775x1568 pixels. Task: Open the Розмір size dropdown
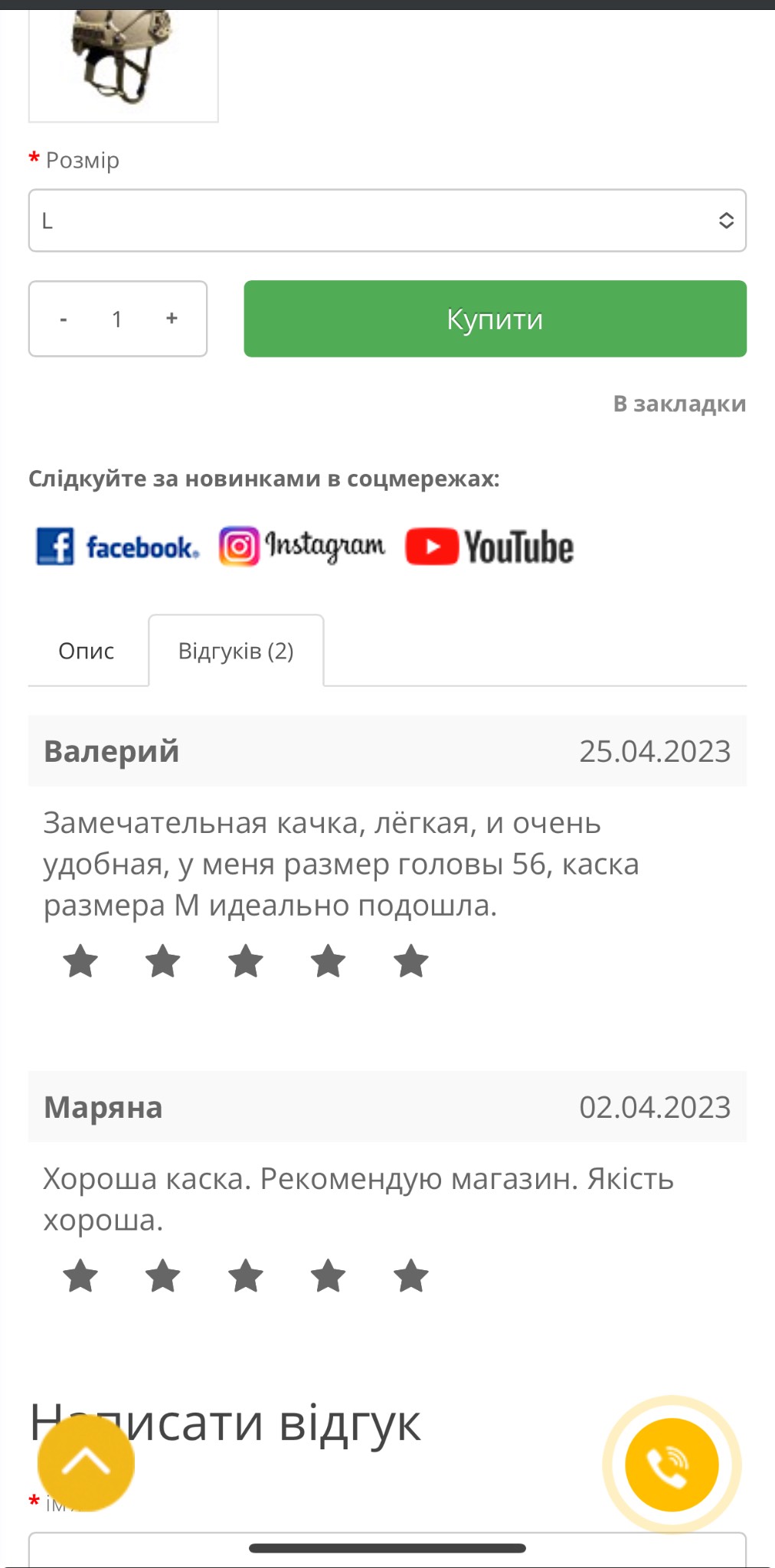tap(387, 220)
